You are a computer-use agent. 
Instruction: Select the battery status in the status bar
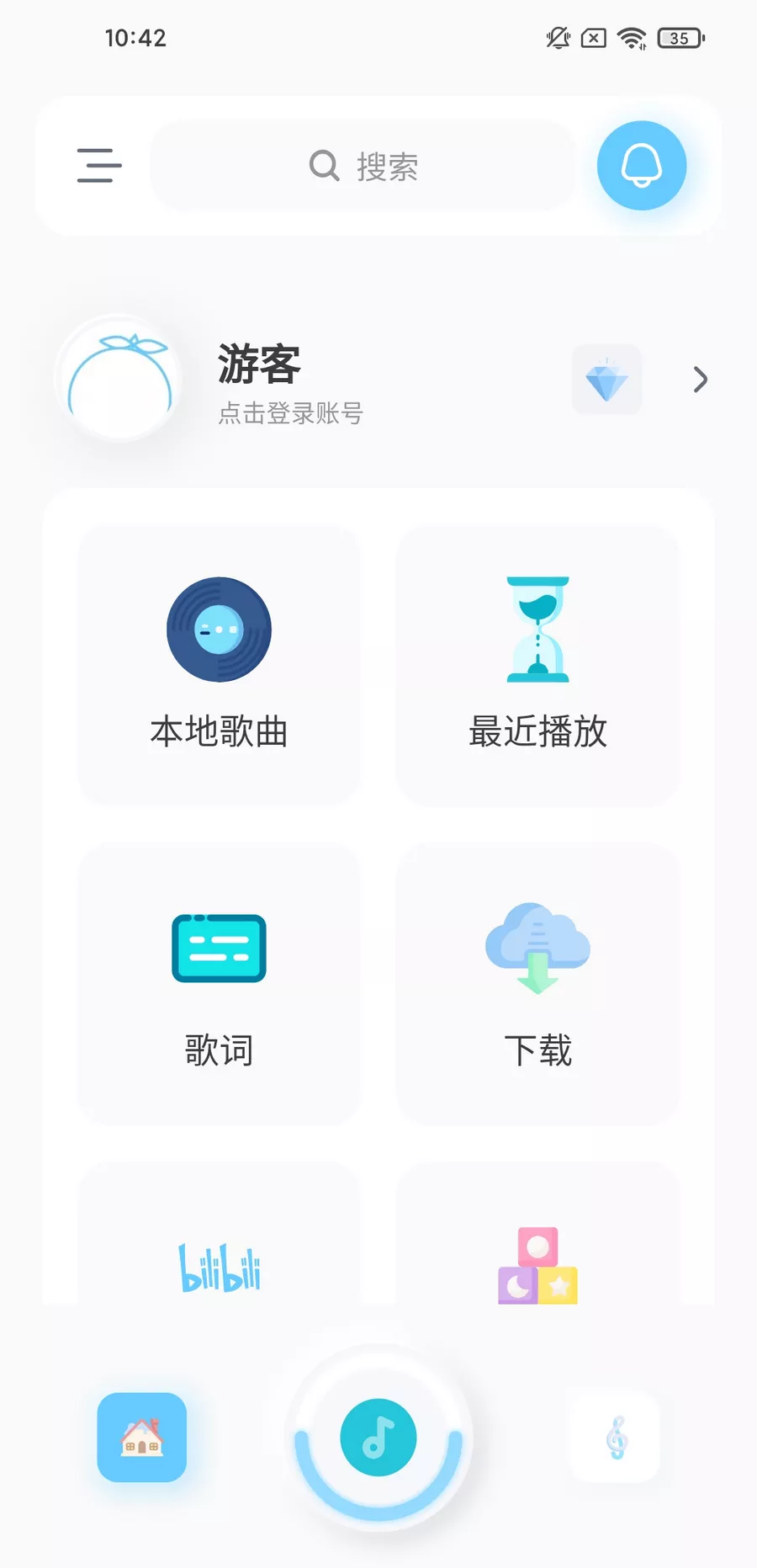click(x=678, y=38)
